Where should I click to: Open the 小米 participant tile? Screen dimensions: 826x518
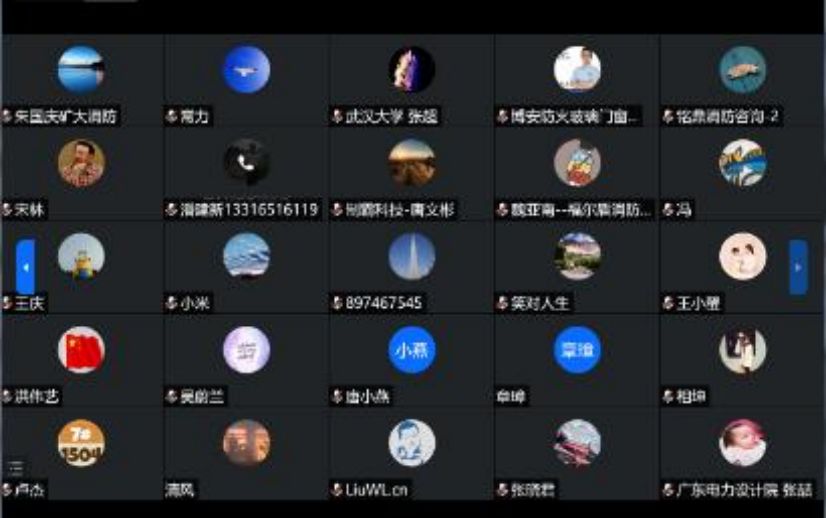point(246,266)
